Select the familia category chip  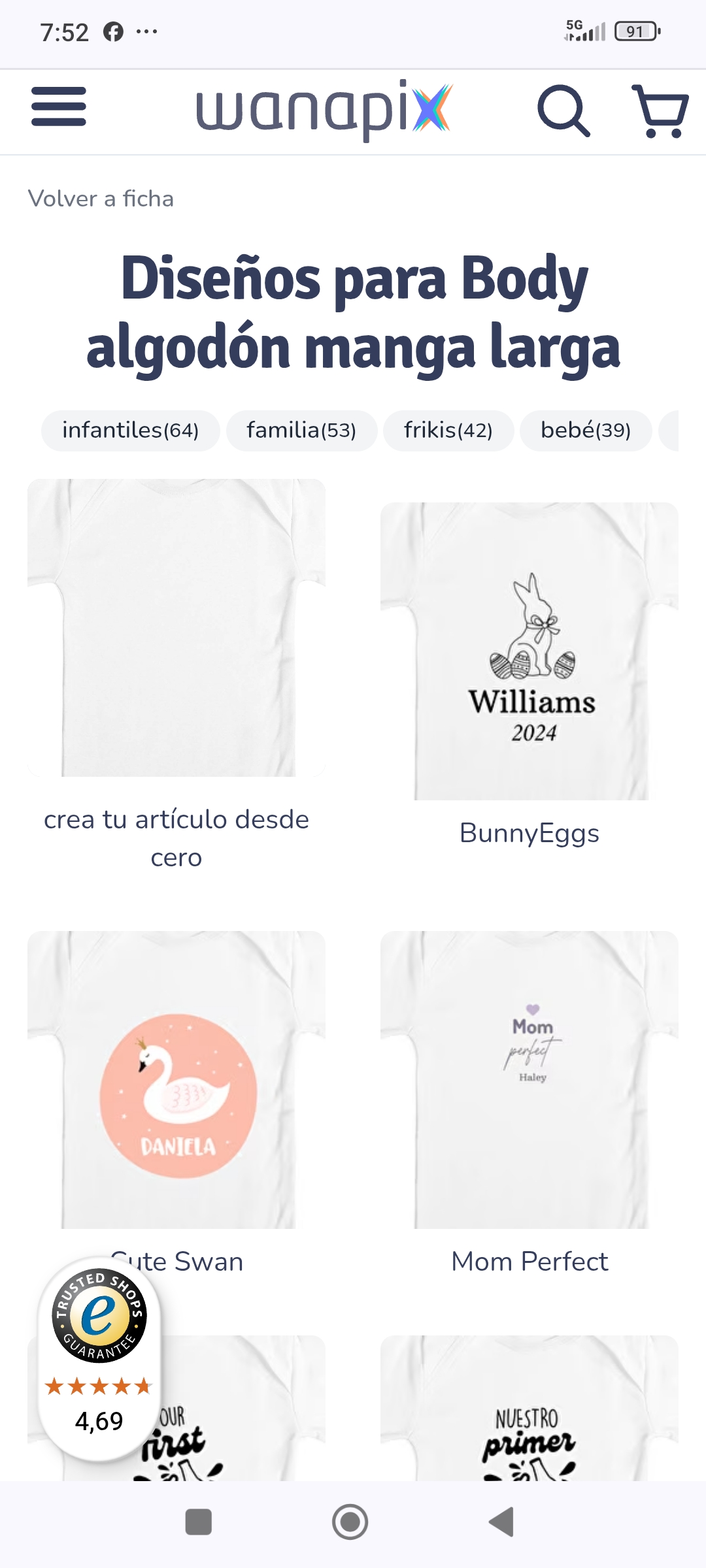point(301,431)
